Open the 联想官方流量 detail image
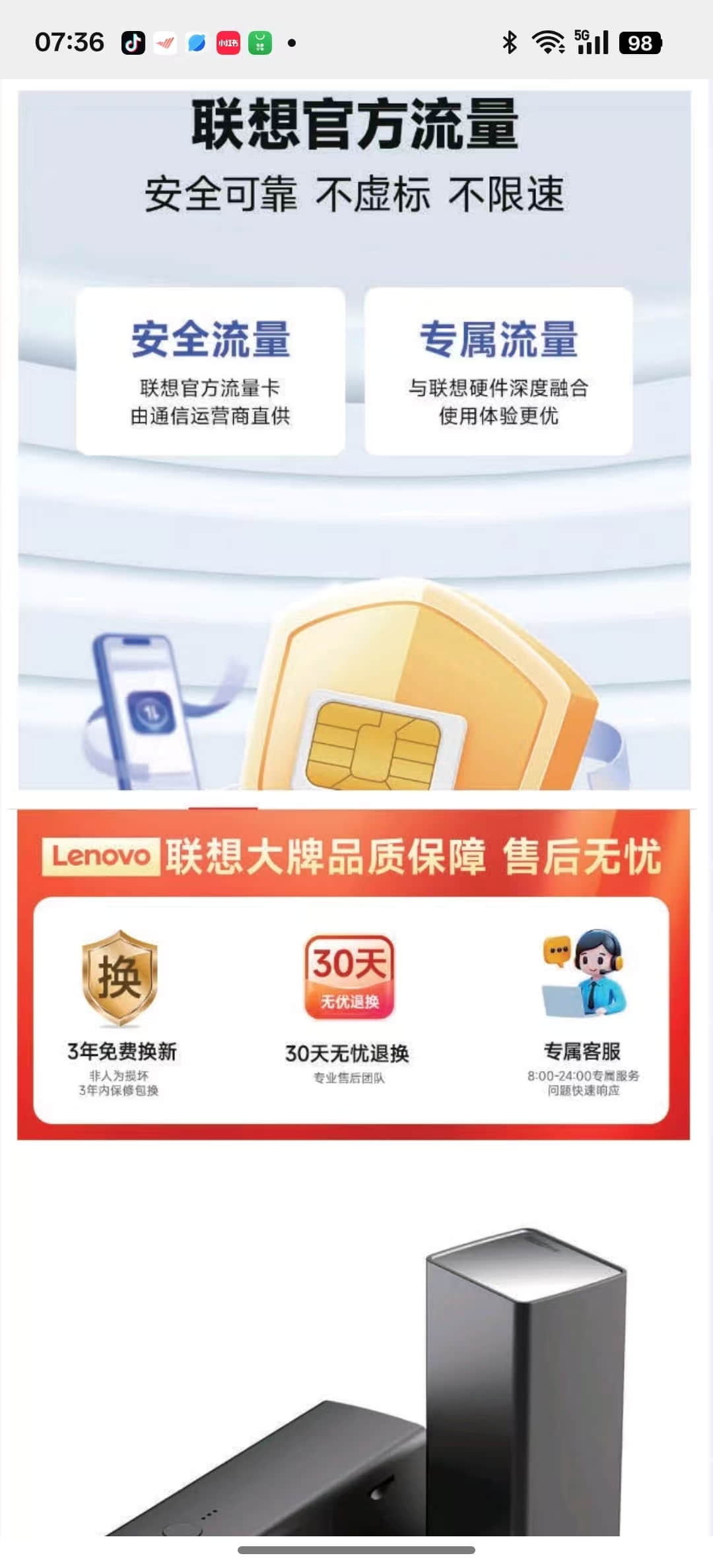Image resolution: width=713 pixels, height=1568 pixels. point(355,440)
